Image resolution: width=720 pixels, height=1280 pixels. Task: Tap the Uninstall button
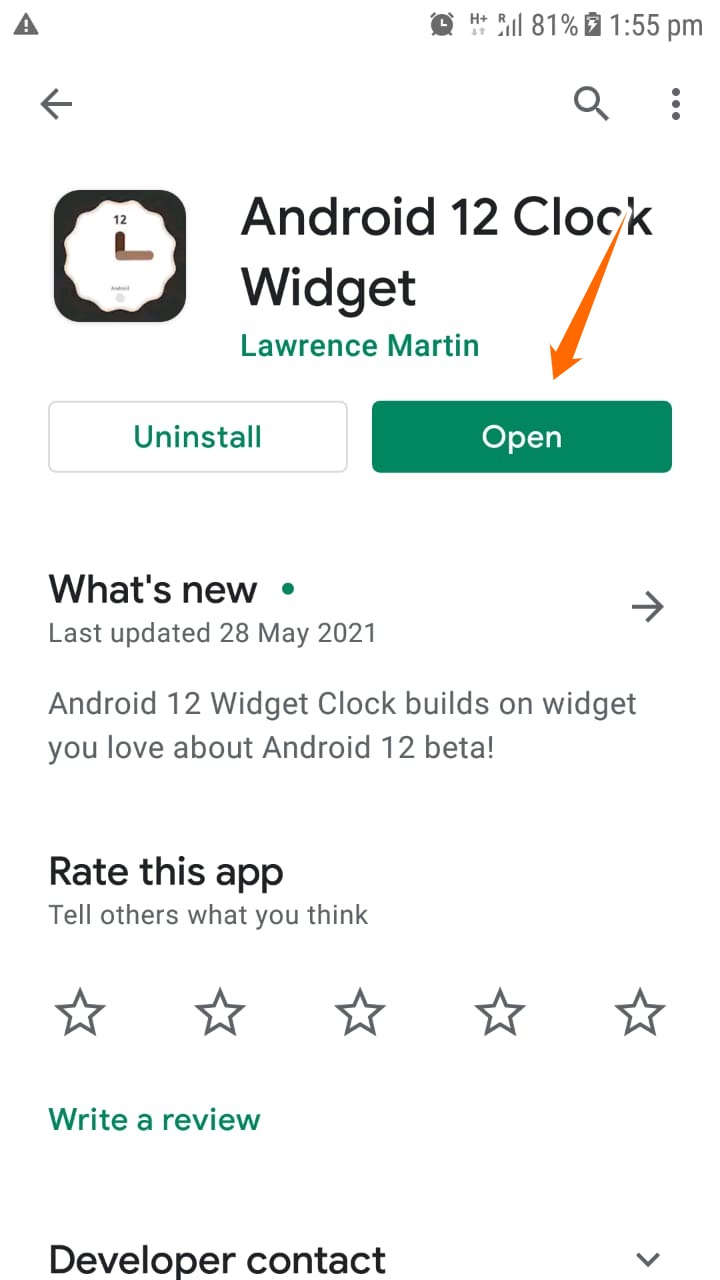click(x=198, y=437)
